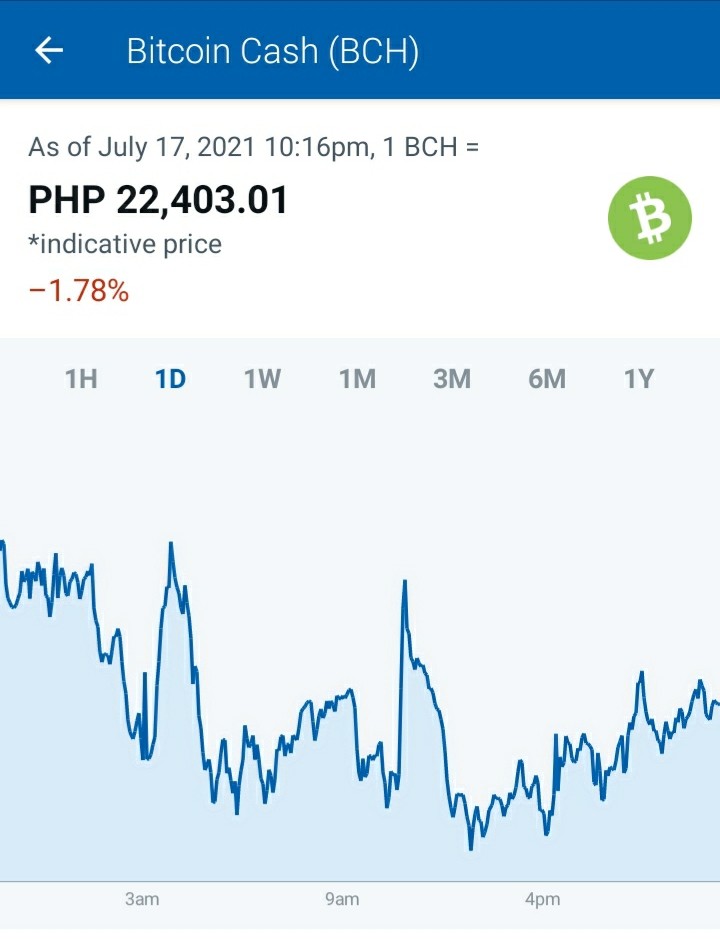The width and height of the screenshot is (720, 939).
Task: Go back from Bitcoin Cash screen
Action: (49, 50)
